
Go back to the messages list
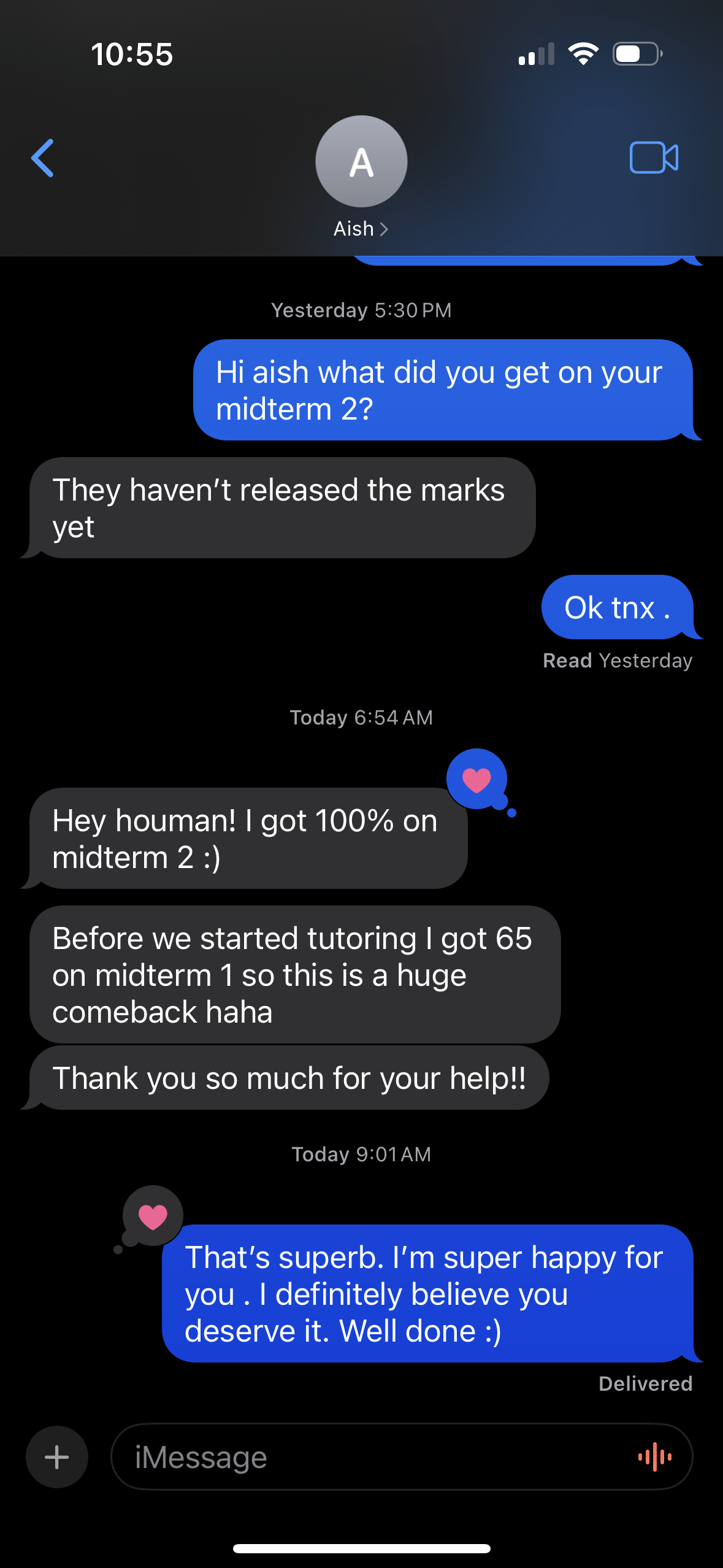click(42, 158)
